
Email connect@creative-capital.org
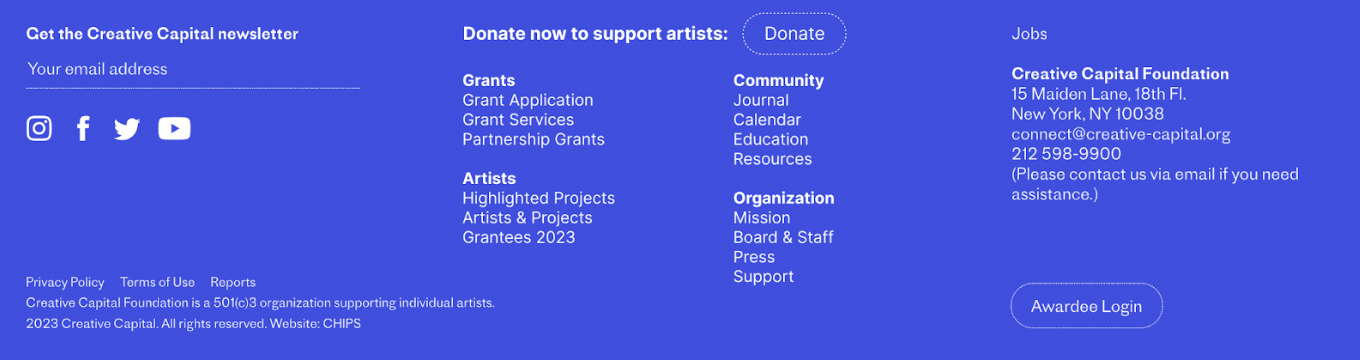(x=1121, y=134)
